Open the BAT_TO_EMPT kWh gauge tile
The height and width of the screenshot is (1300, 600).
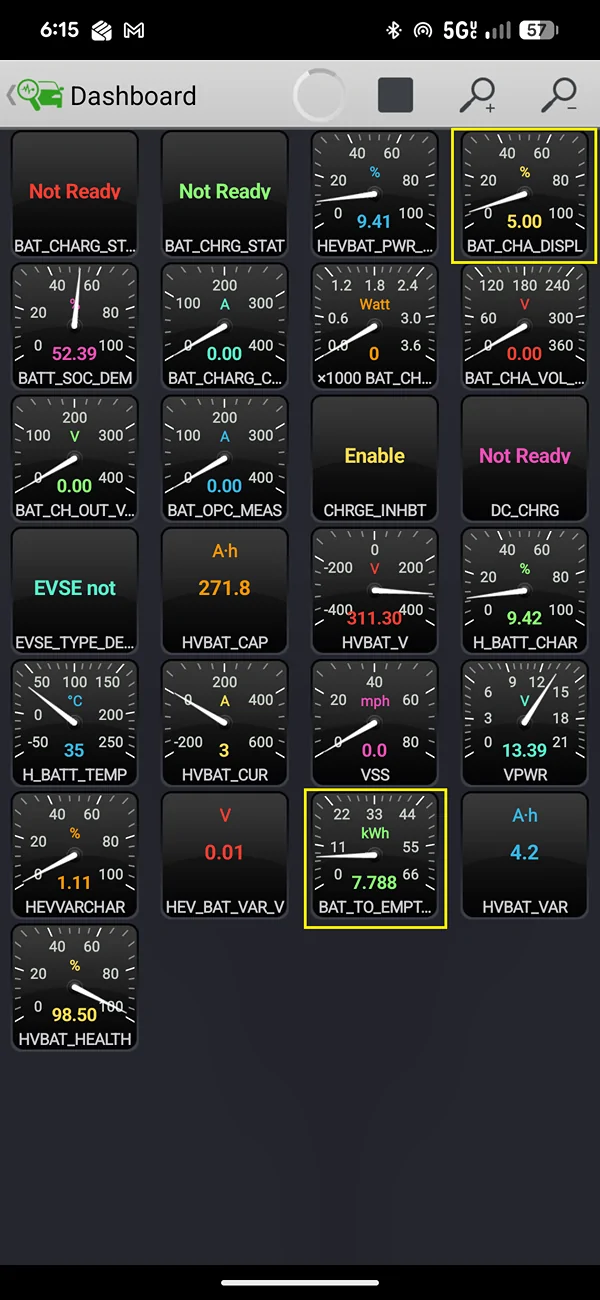(375, 857)
